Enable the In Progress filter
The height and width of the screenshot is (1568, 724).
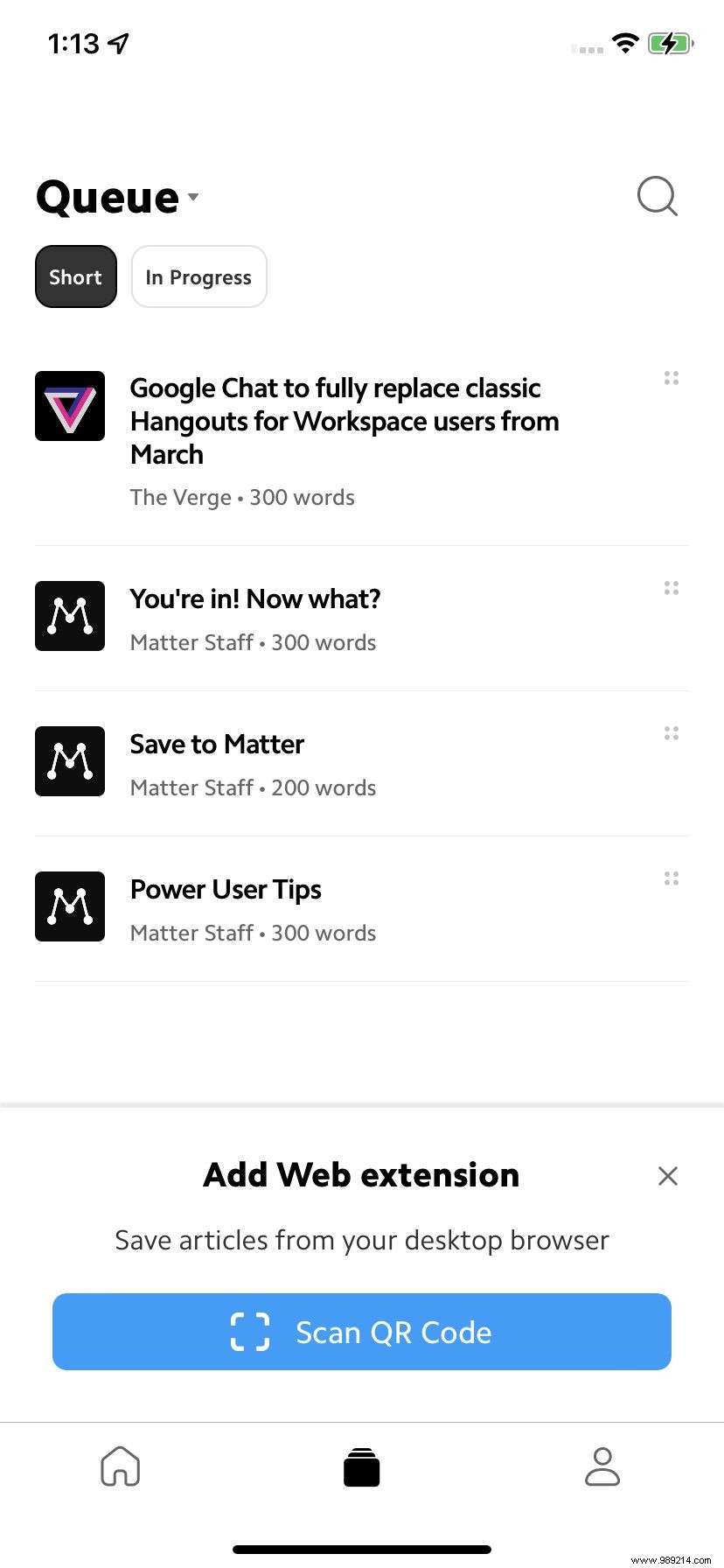[x=198, y=276]
